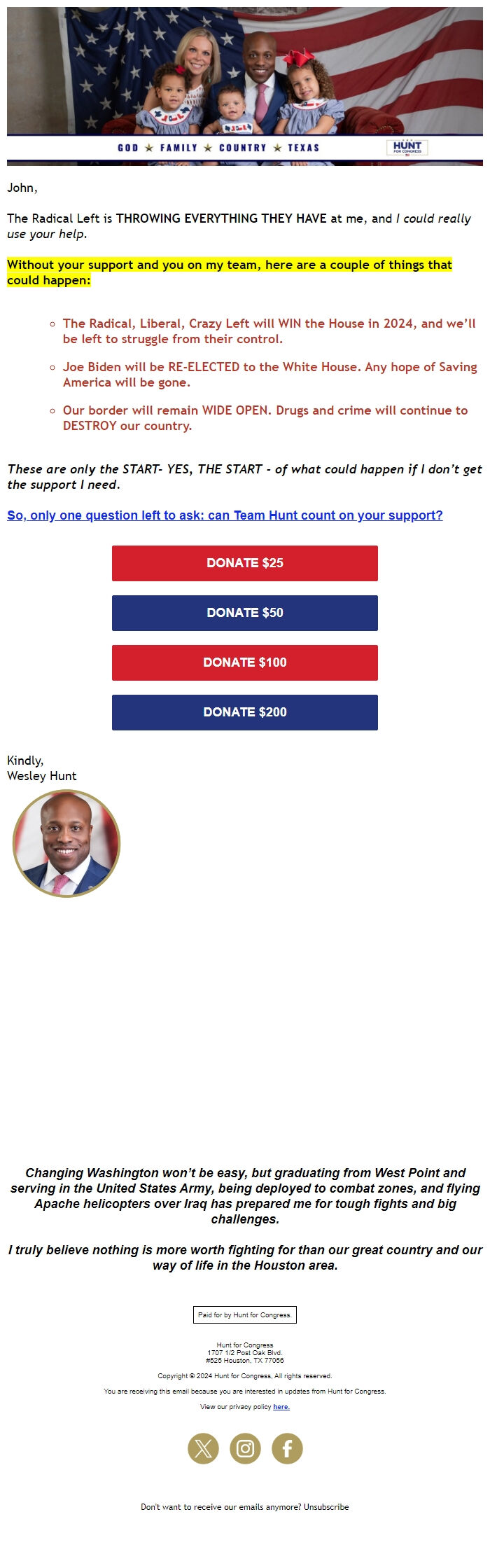Viewport: 490px width, 1568px height.
Task: Choose the DONATE $100 button
Action: point(244,662)
